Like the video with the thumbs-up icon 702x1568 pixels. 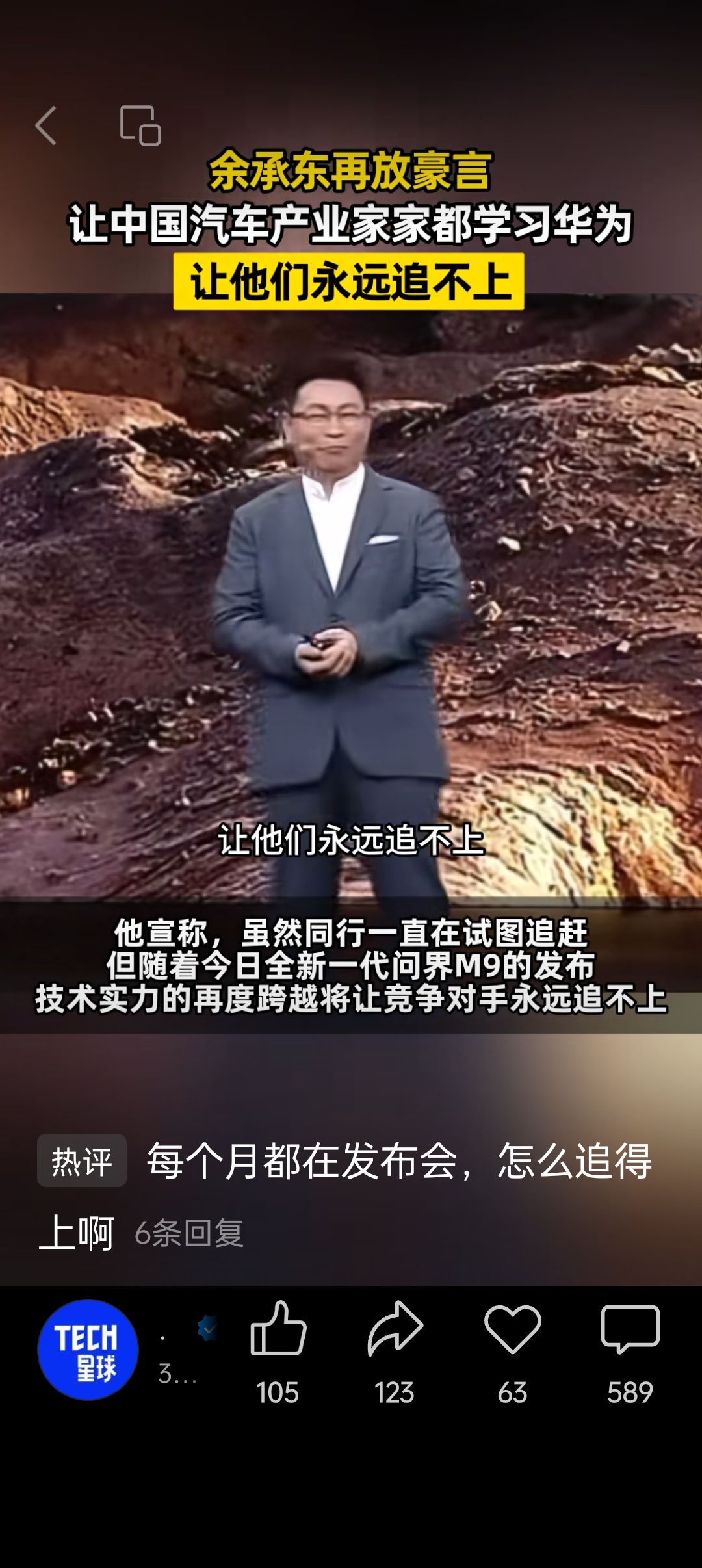(278, 1328)
